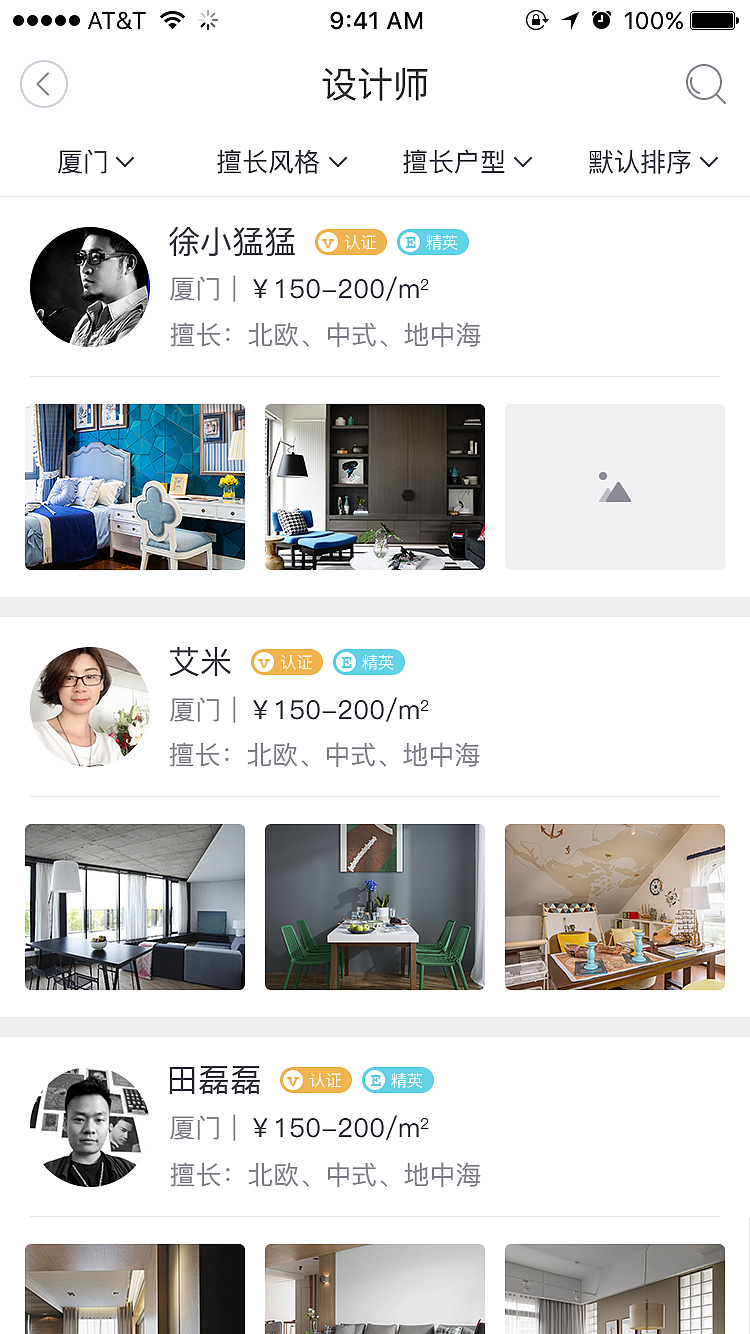Open search on the designer list page
This screenshot has width=750, height=1334.
706,84
